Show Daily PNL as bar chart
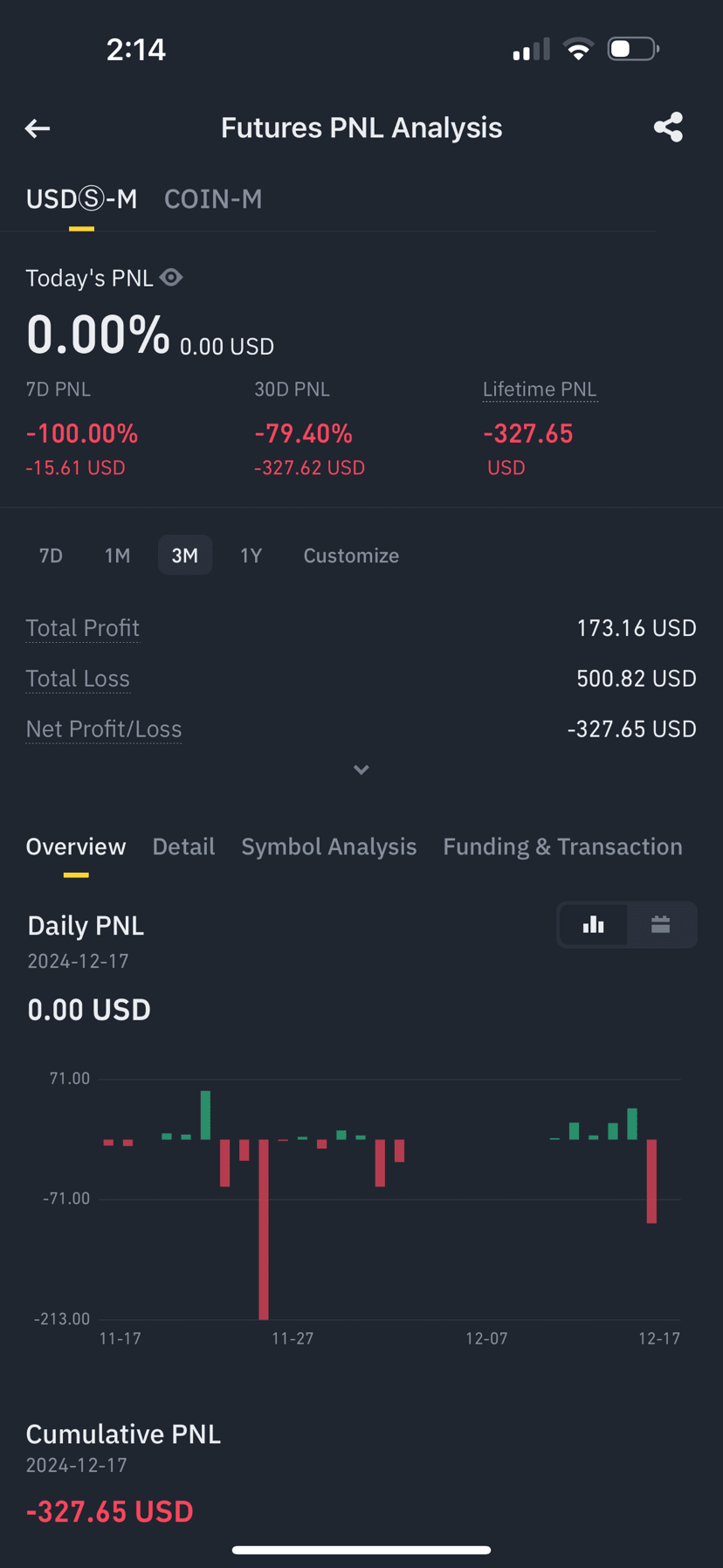The height and width of the screenshot is (1568, 723). (x=594, y=924)
